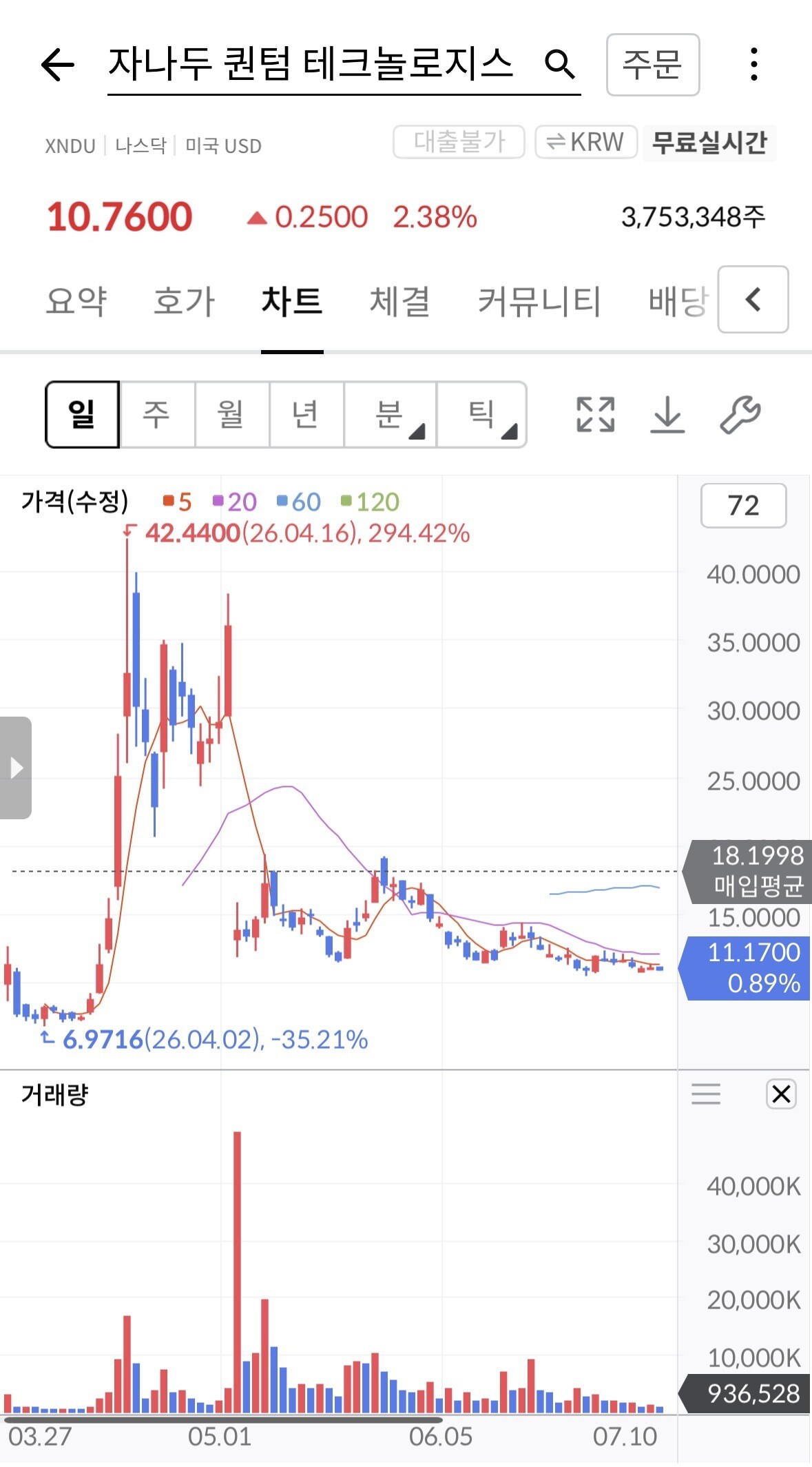Tap the 72 candle count box

click(x=744, y=506)
